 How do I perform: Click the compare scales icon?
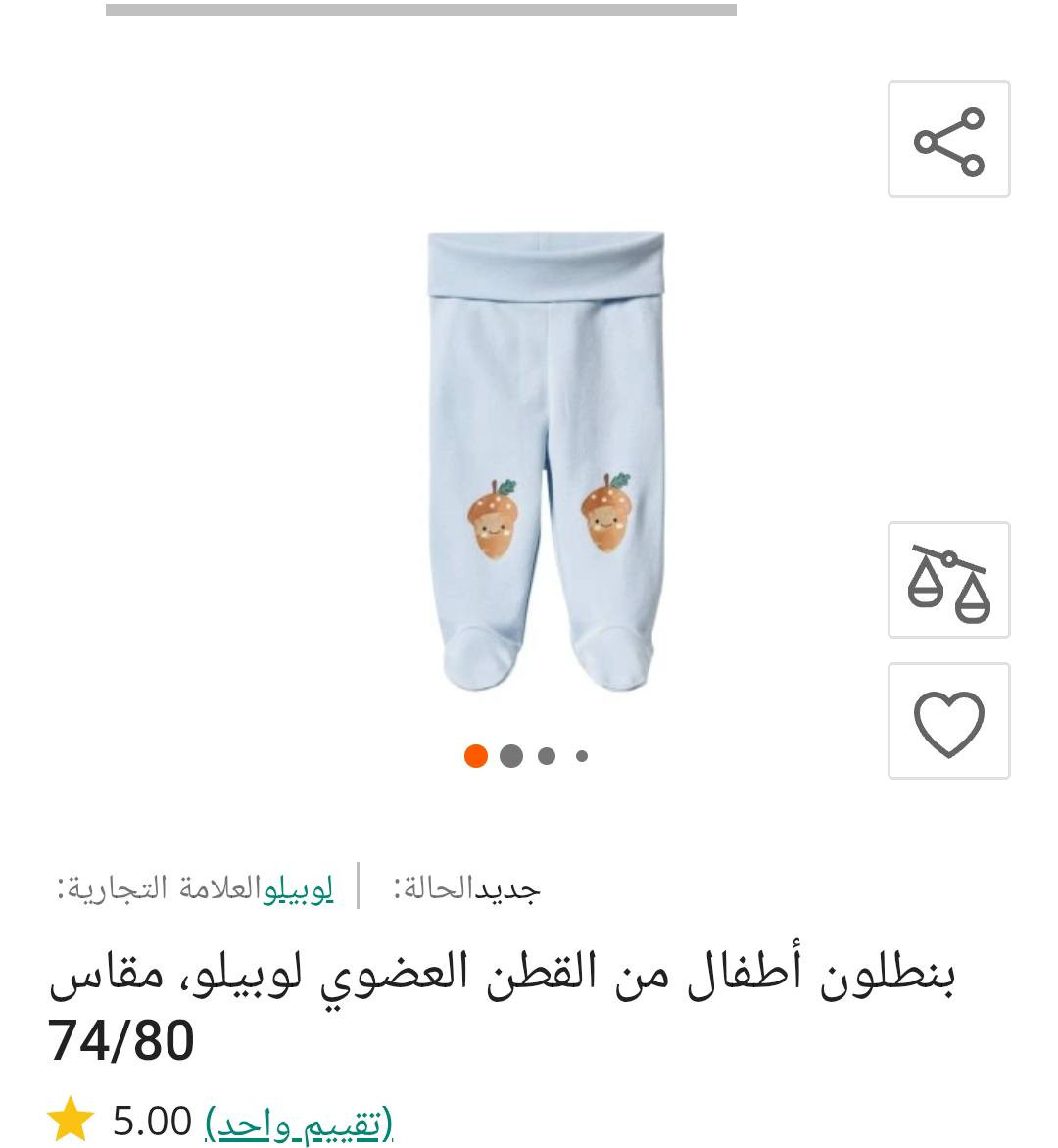click(x=947, y=579)
